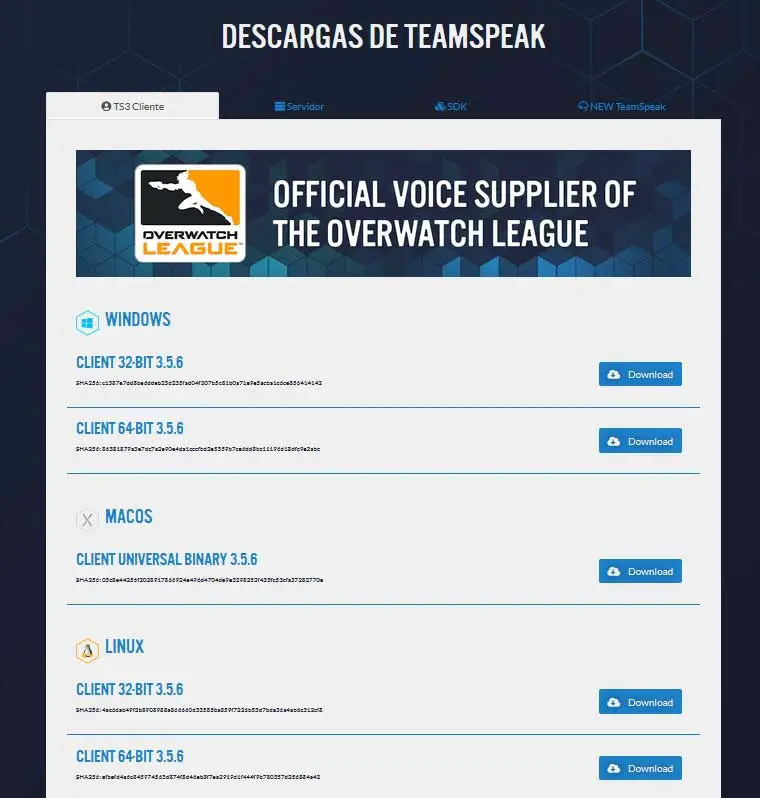Screen dimensions: 760x798
Task: Switch to the NEW TeamSpeak tab
Action: [621, 106]
